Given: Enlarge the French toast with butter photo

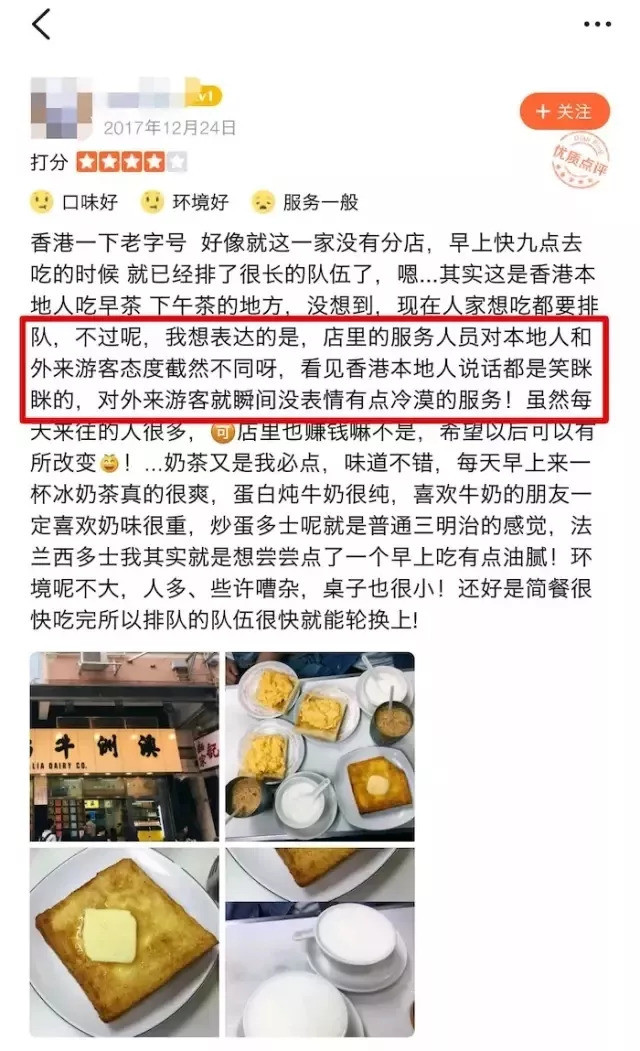Looking at the screenshot, I should tap(124, 942).
